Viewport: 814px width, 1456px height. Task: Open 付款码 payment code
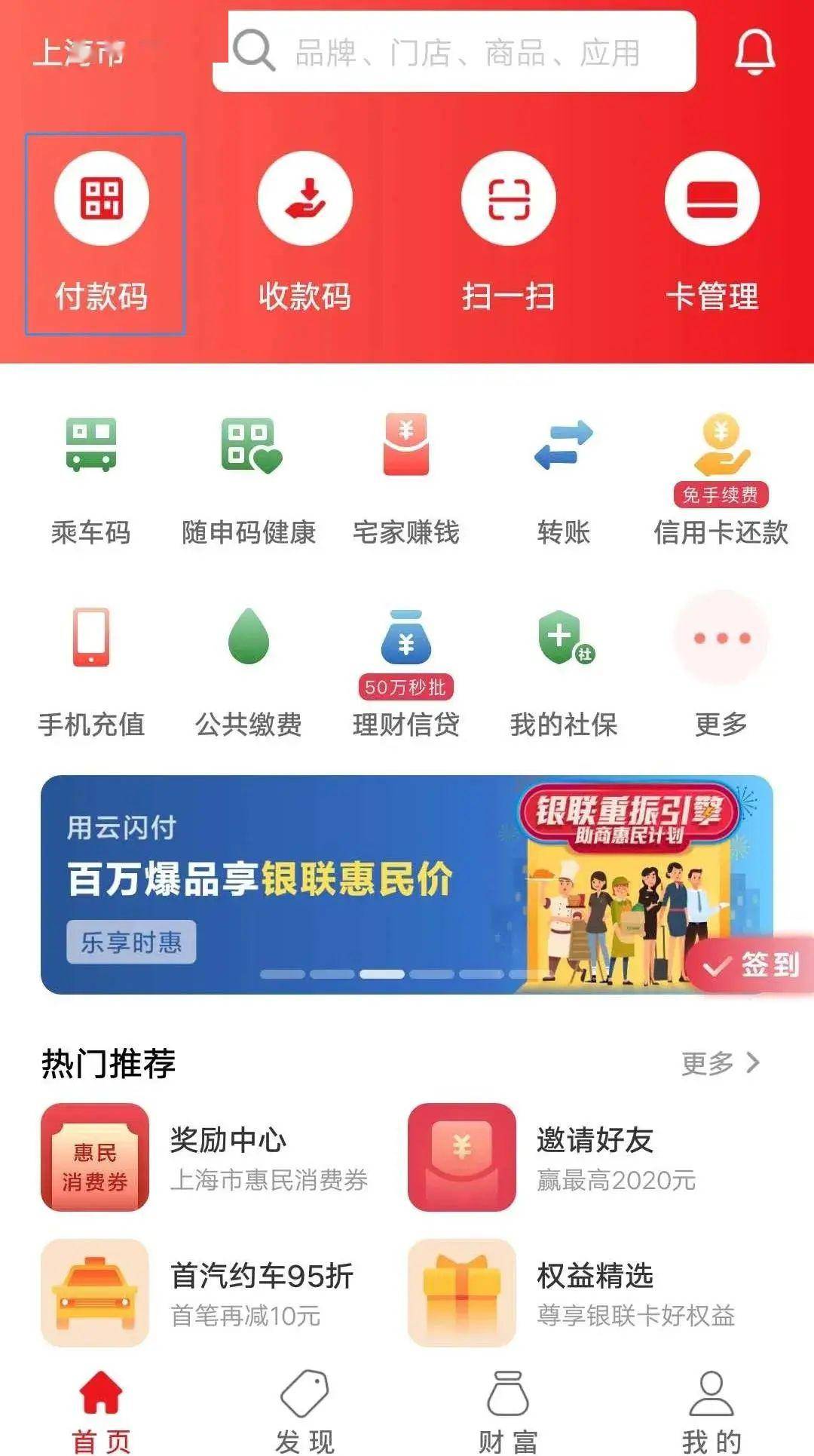(x=103, y=232)
